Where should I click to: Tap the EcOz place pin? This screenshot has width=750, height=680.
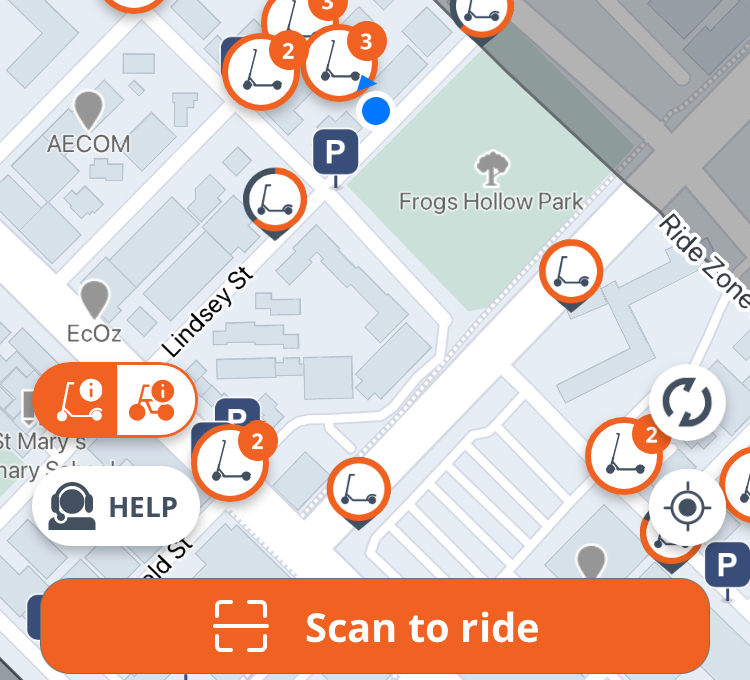94,298
